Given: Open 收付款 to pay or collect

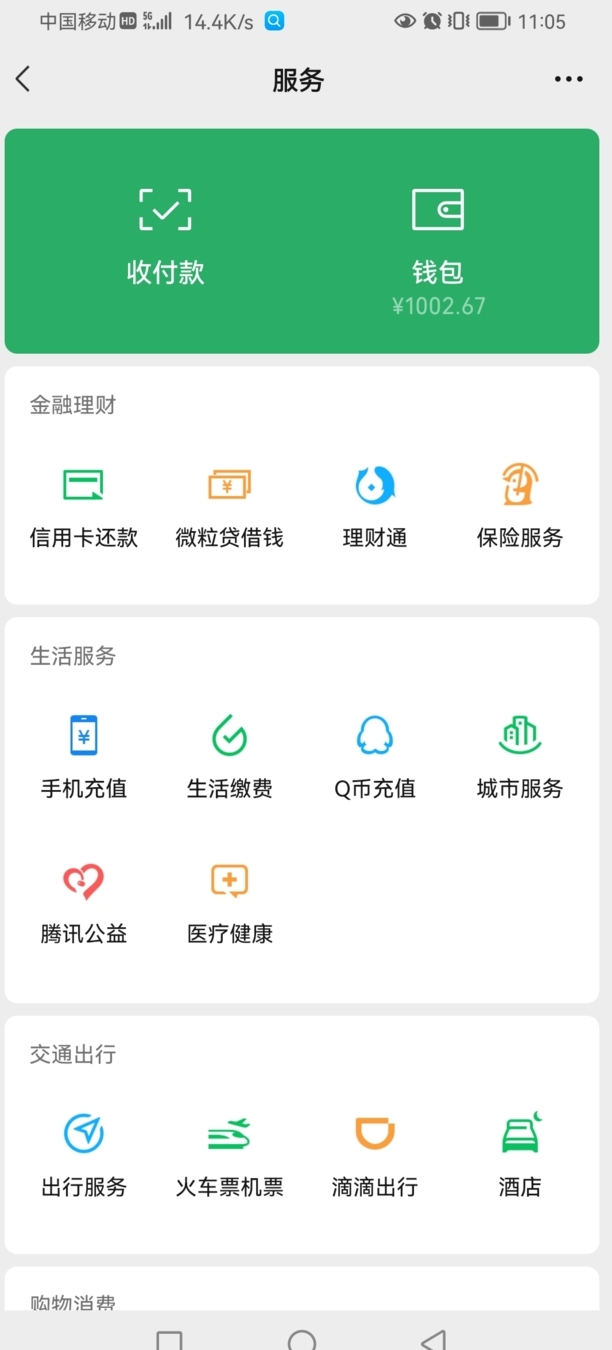Looking at the screenshot, I should [165, 238].
